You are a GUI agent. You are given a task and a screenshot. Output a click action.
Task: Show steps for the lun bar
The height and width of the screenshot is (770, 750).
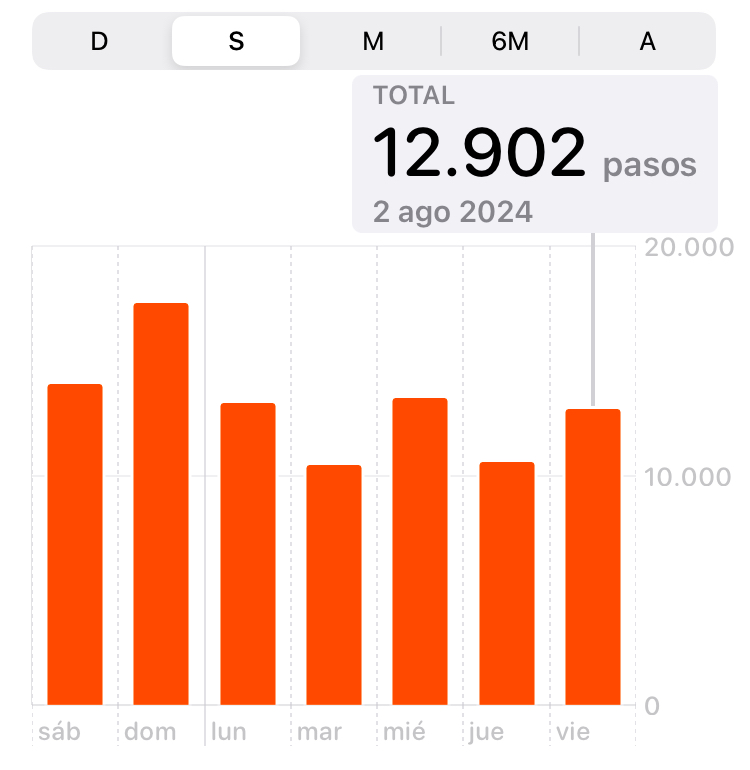point(248,554)
